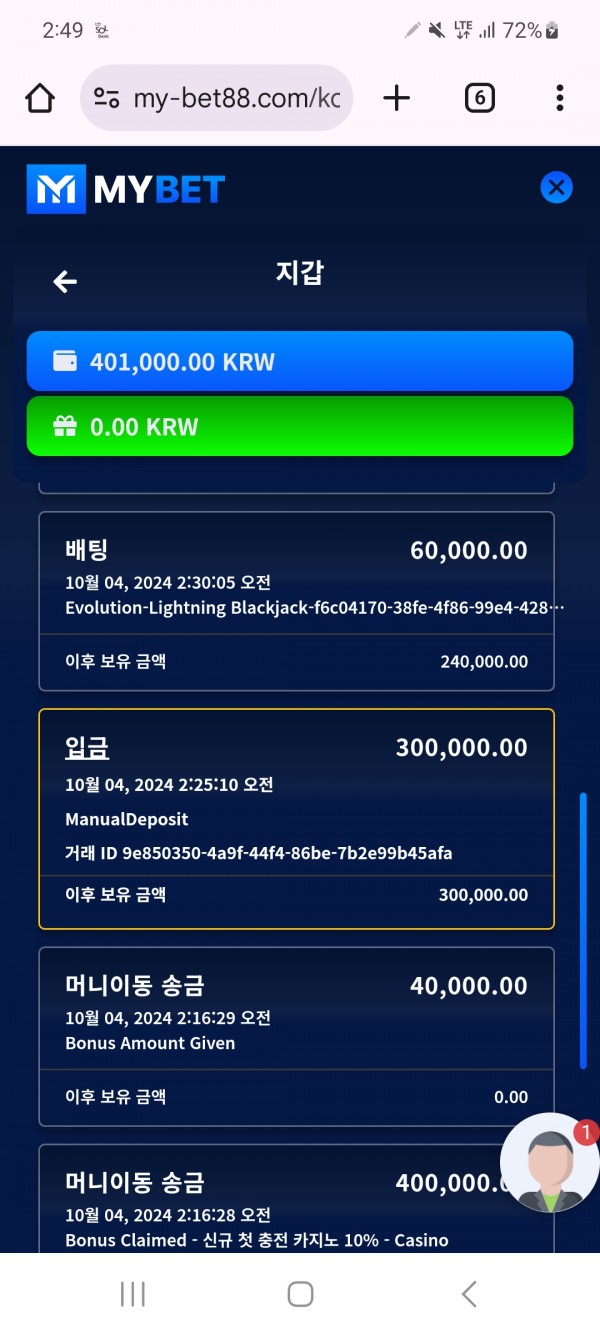Open the browser home page

[x=40, y=98]
